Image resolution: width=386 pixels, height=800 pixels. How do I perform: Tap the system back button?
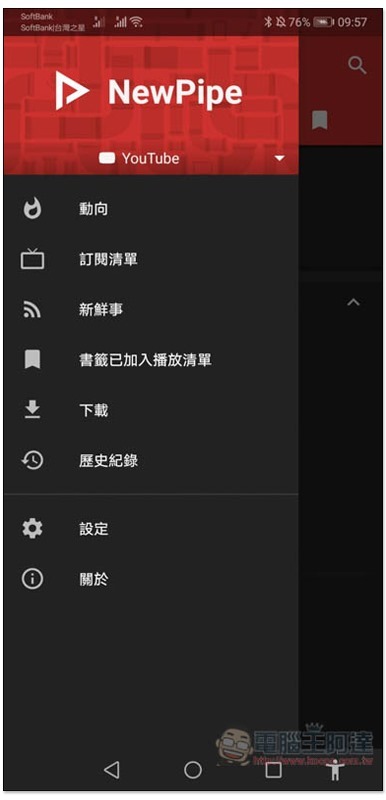point(112,770)
